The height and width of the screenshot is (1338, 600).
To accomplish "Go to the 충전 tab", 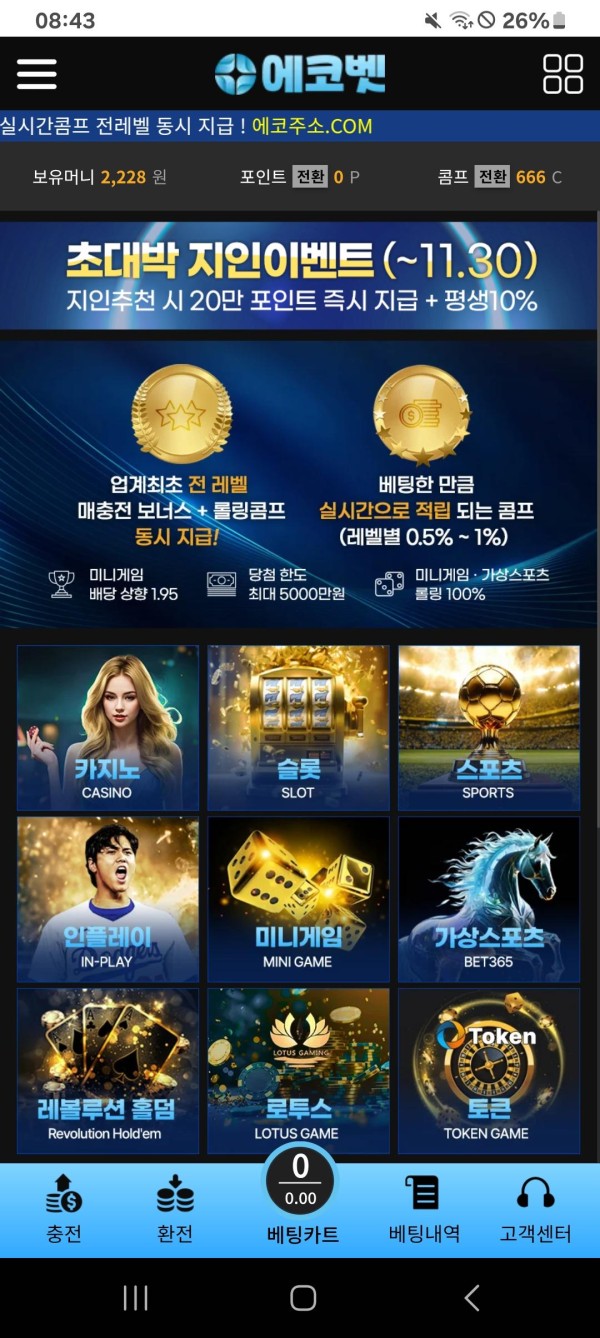I will click(64, 1210).
